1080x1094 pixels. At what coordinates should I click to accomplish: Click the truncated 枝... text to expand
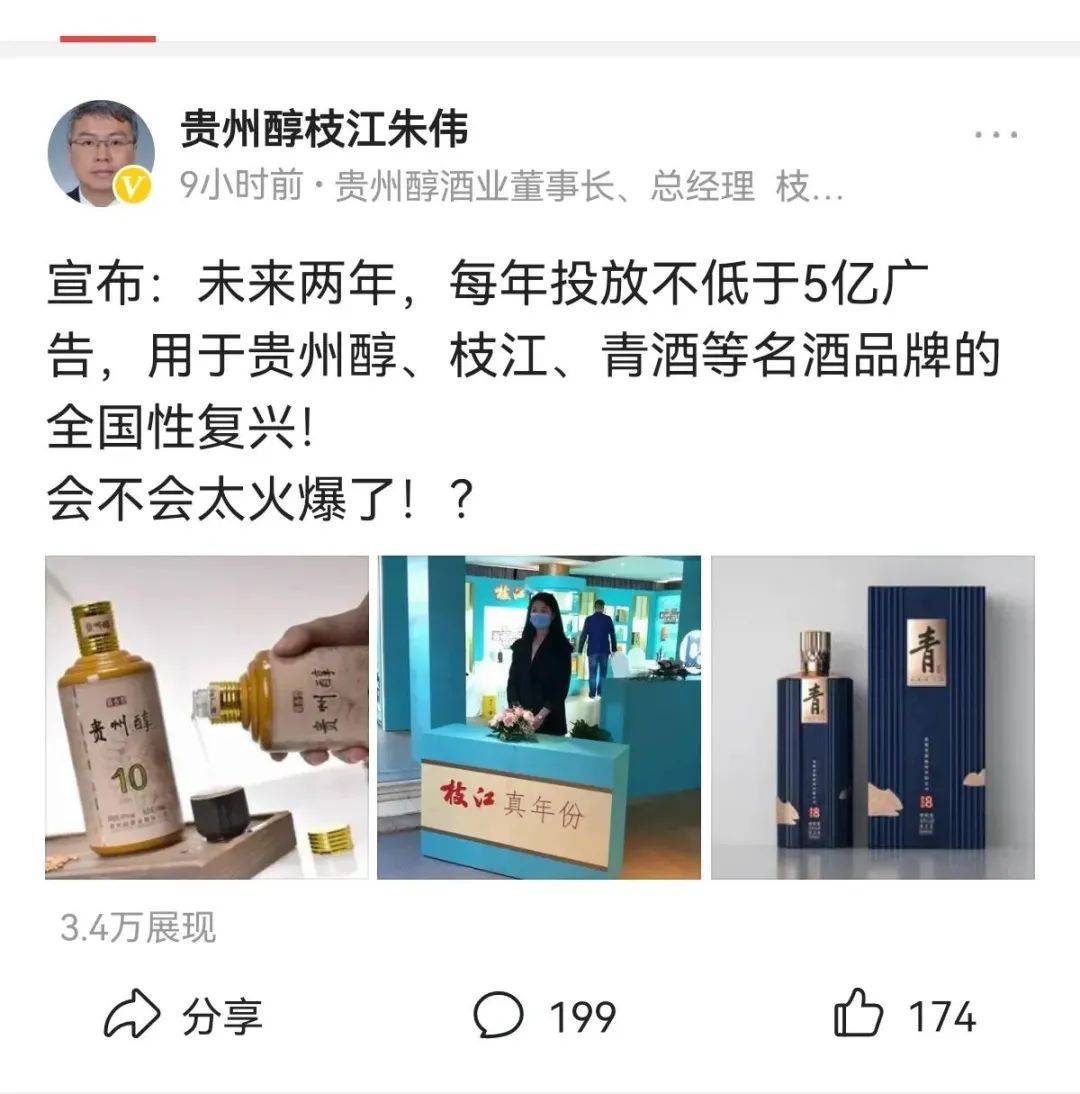tap(813, 188)
